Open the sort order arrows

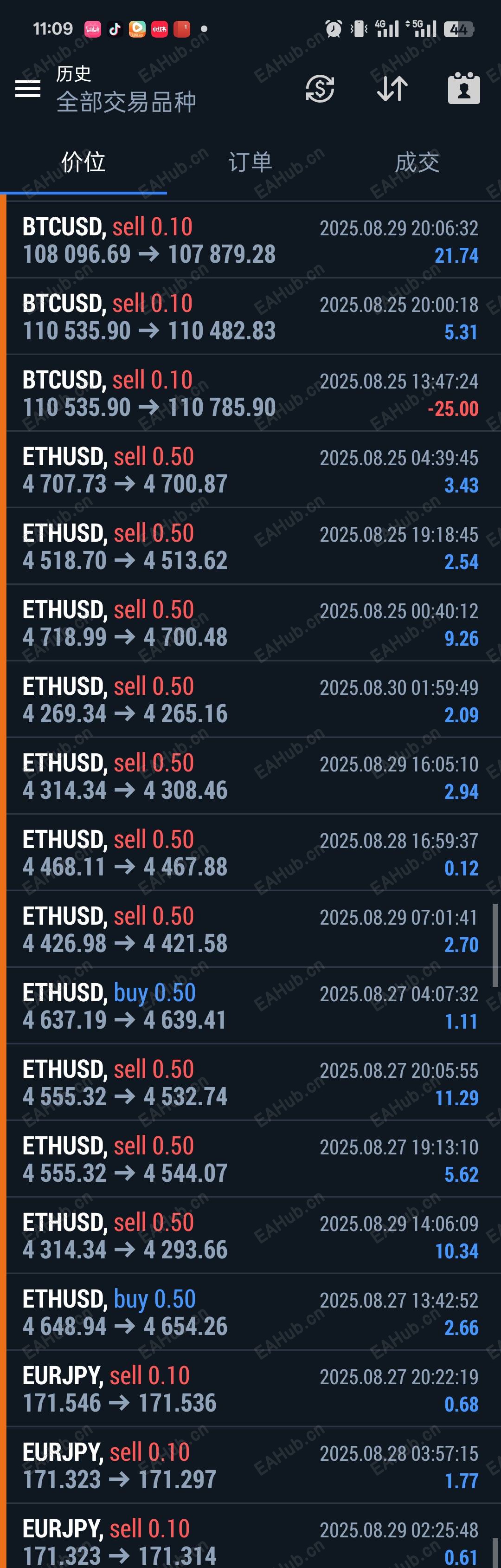point(392,89)
